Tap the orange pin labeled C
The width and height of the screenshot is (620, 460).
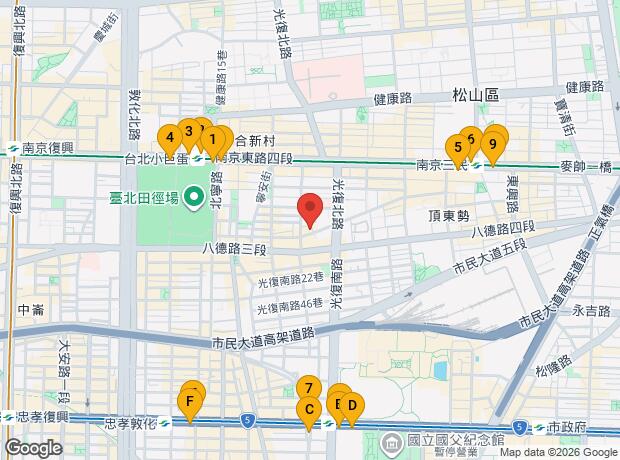click(x=309, y=408)
